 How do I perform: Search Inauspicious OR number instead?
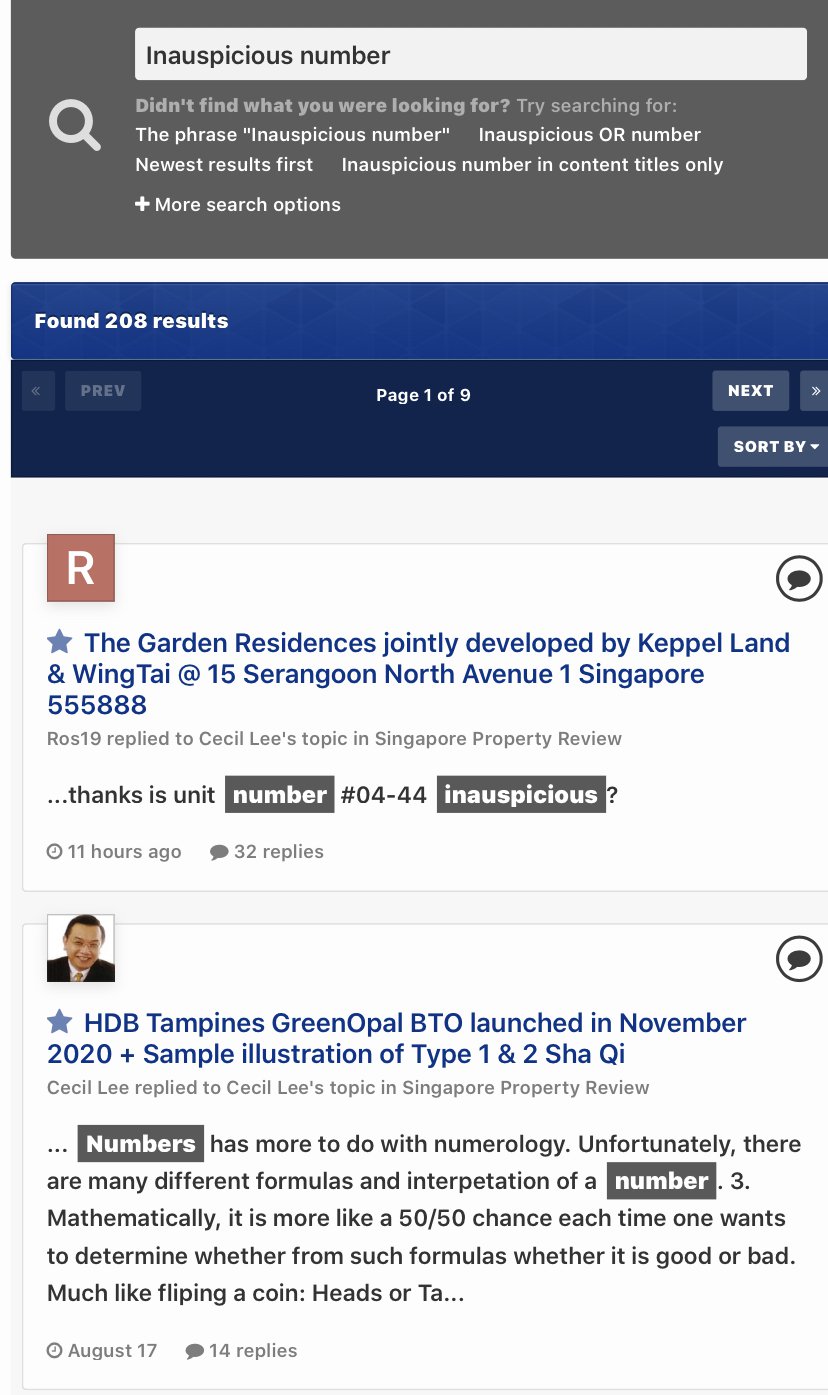[589, 135]
